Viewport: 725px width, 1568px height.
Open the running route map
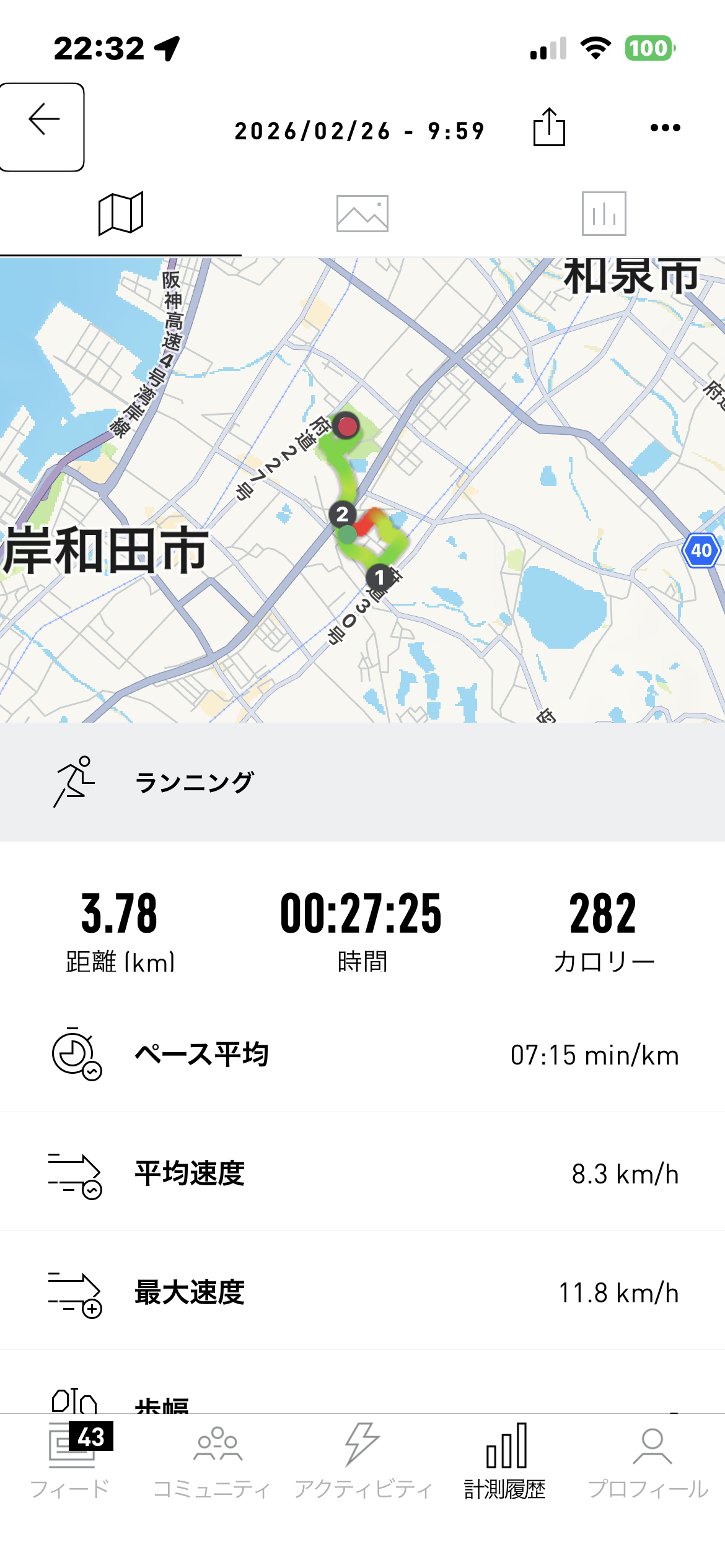pyautogui.click(x=362, y=489)
